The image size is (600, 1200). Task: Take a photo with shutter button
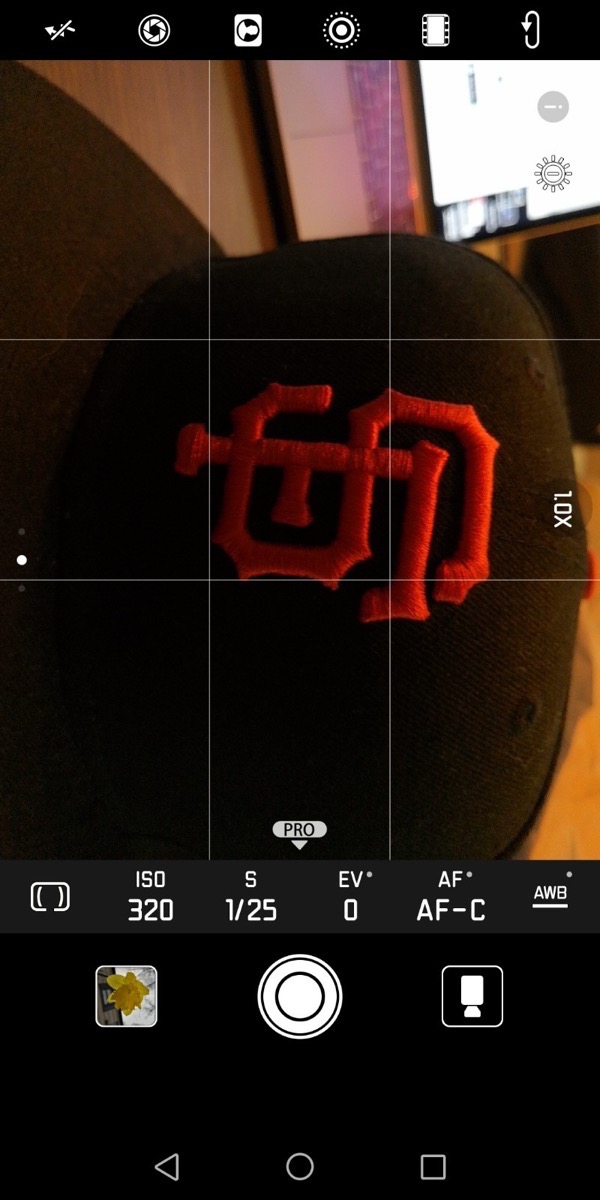[299, 996]
